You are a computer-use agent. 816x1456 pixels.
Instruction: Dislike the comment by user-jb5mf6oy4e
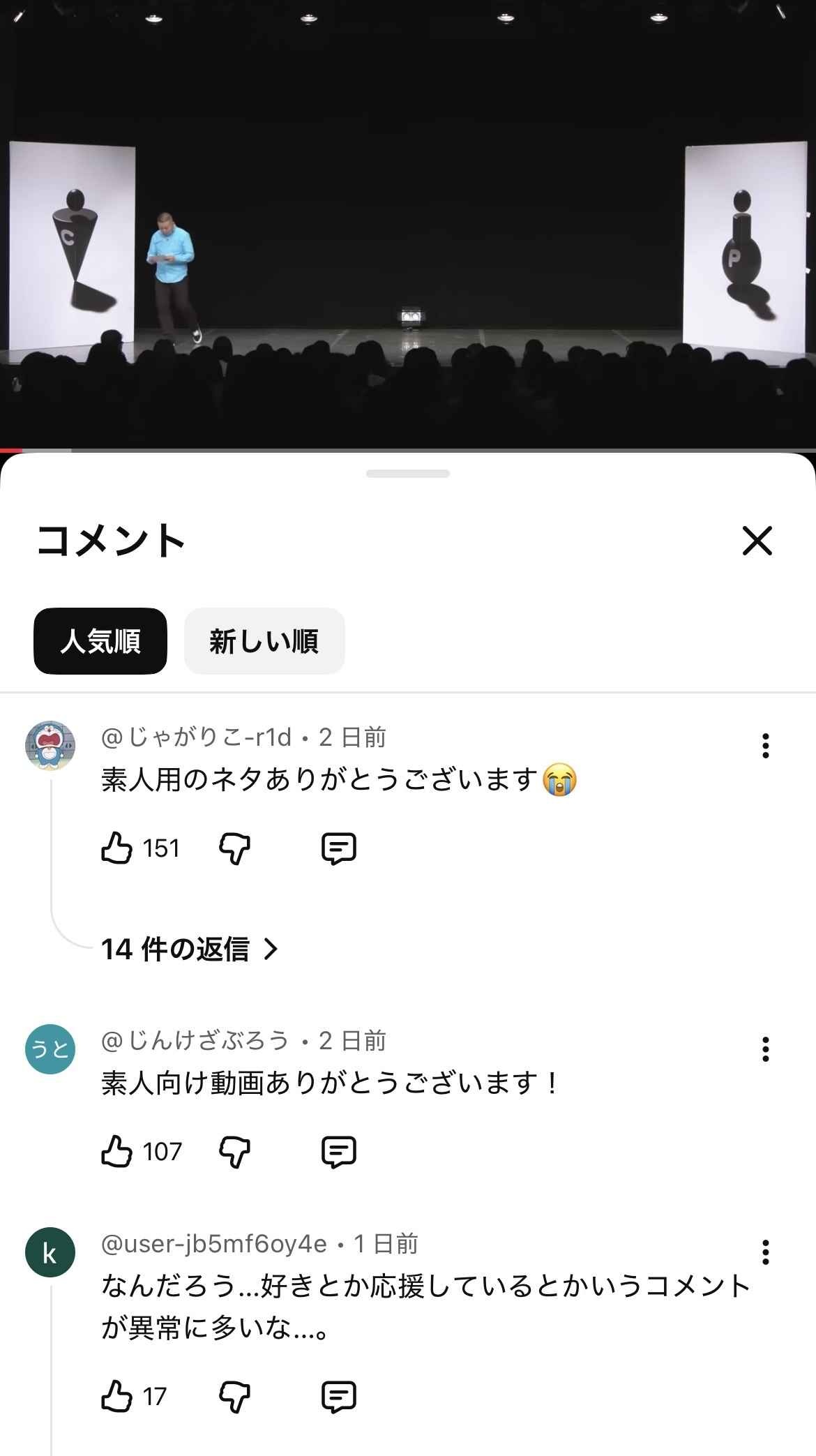(x=234, y=1397)
